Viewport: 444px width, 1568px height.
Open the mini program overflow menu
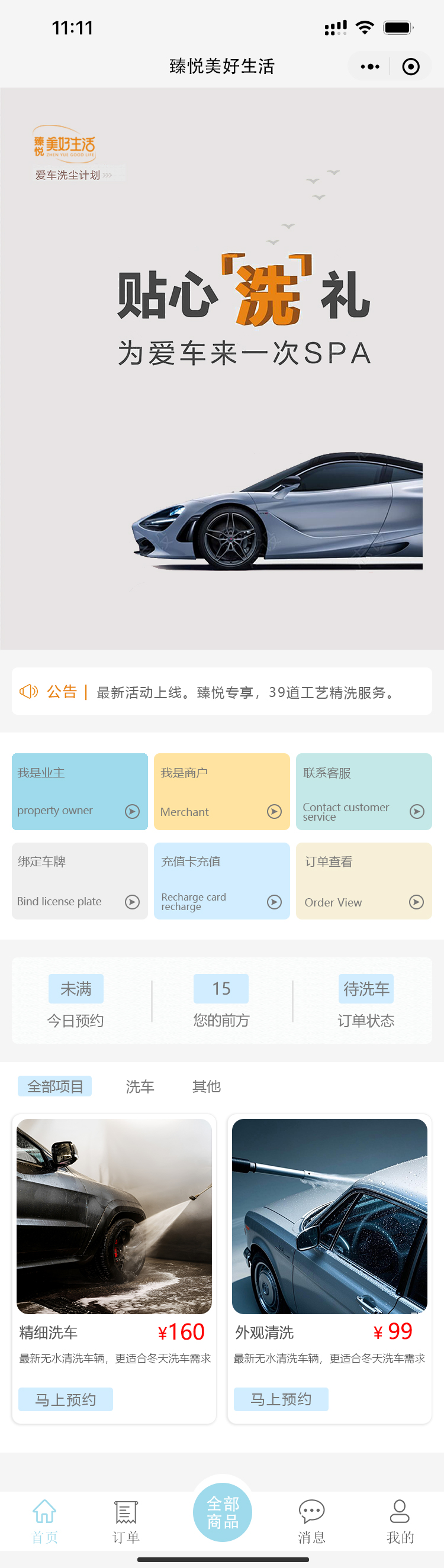(x=369, y=66)
